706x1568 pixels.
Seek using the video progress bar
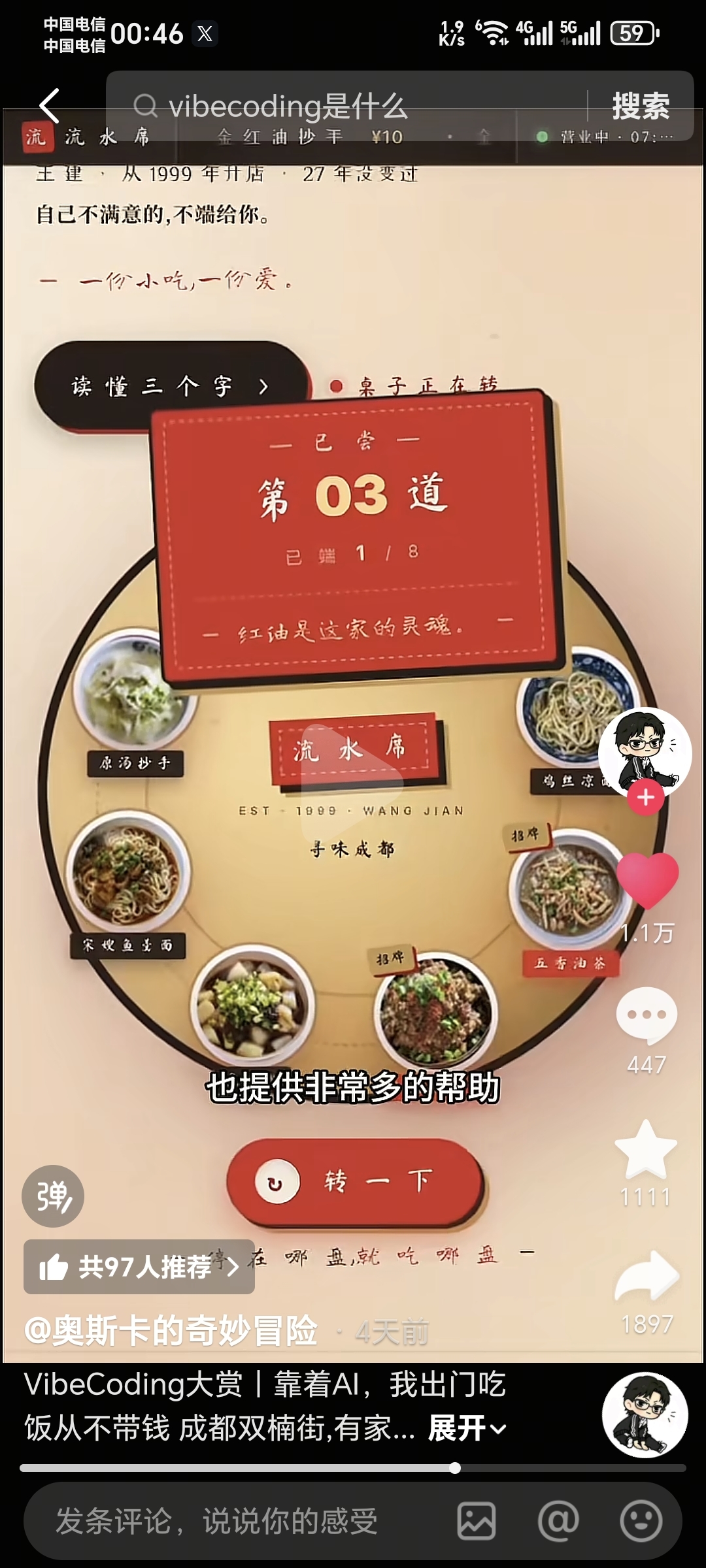(x=353, y=1468)
